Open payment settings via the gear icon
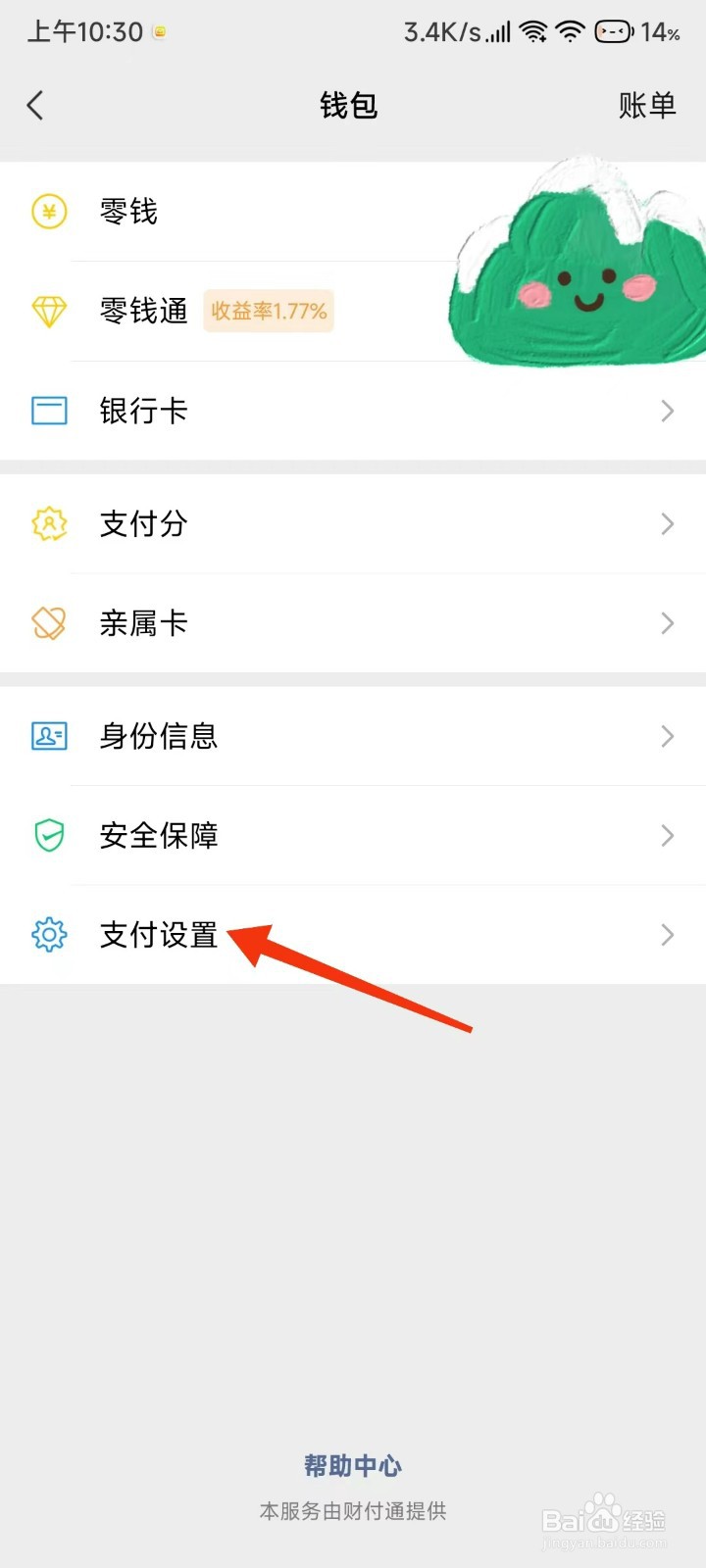Screen dimensions: 706x1568 [x=48, y=934]
